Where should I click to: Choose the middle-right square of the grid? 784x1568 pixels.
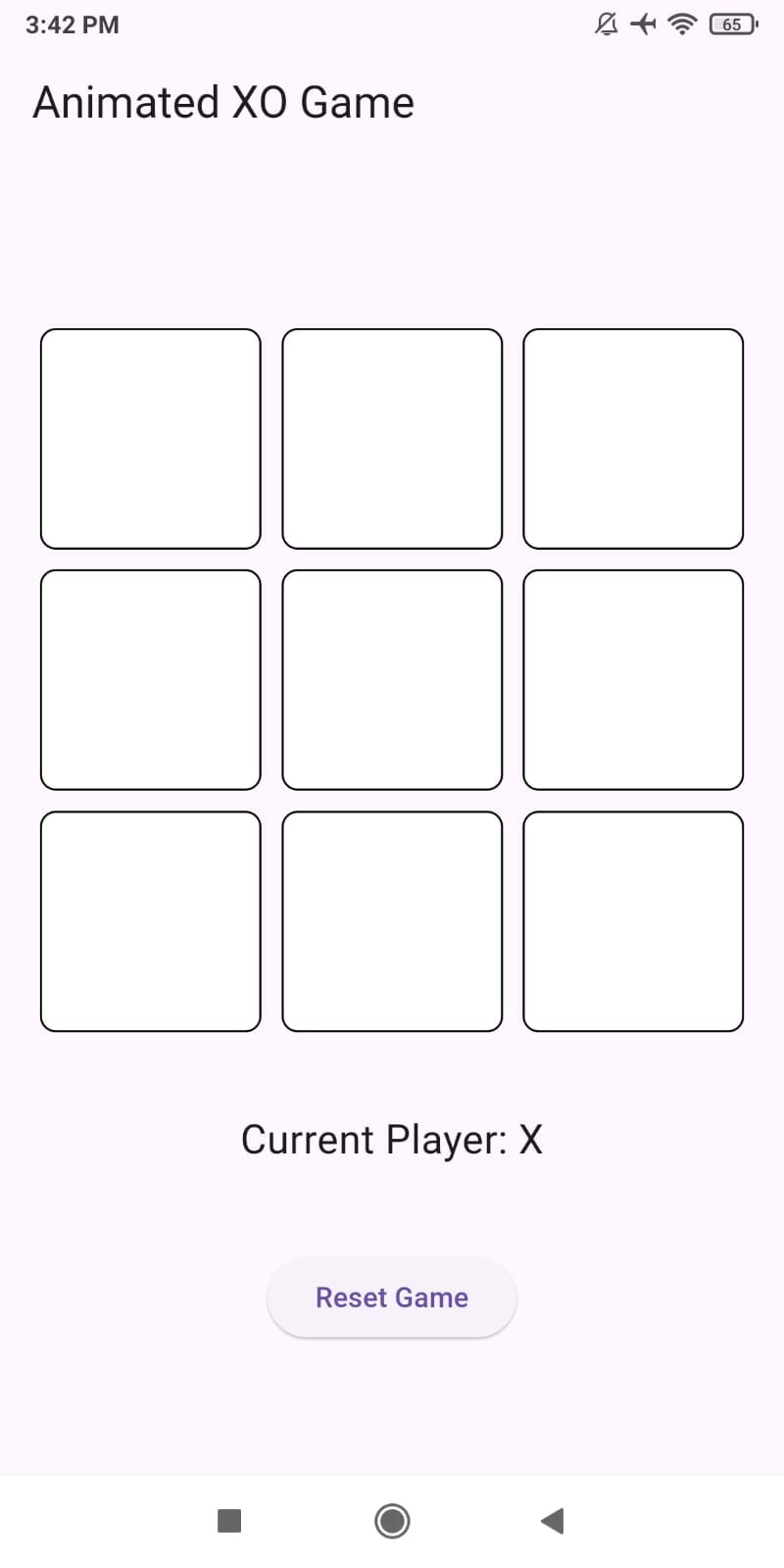pyautogui.click(x=633, y=680)
